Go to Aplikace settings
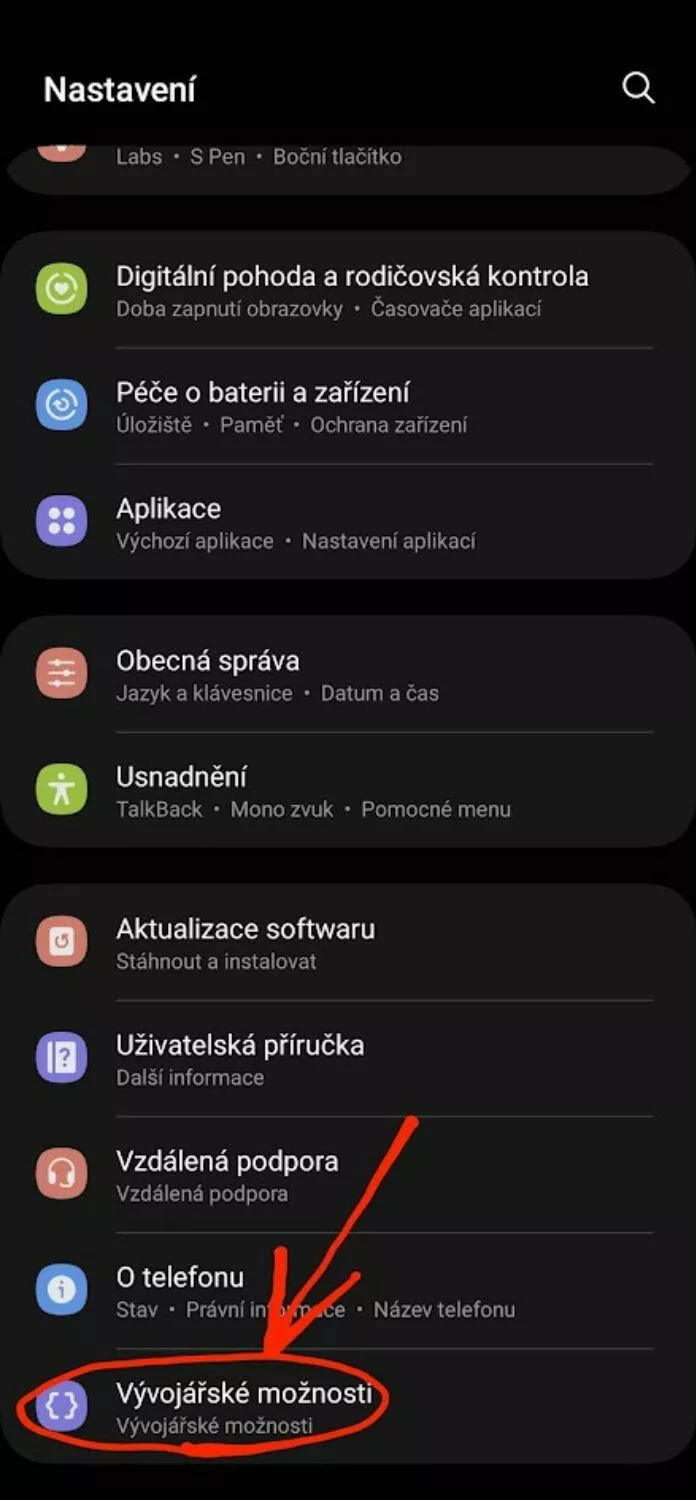 tap(348, 522)
